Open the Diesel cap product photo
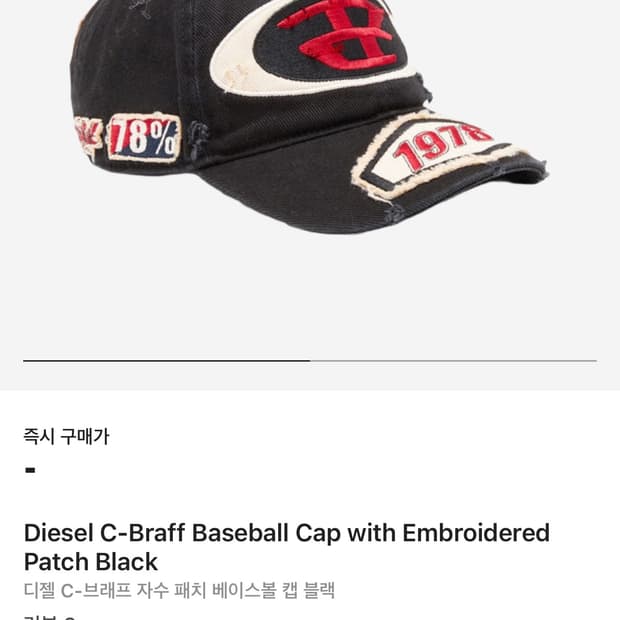The width and height of the screenshot is (620, 620). (x=309, y=117)
